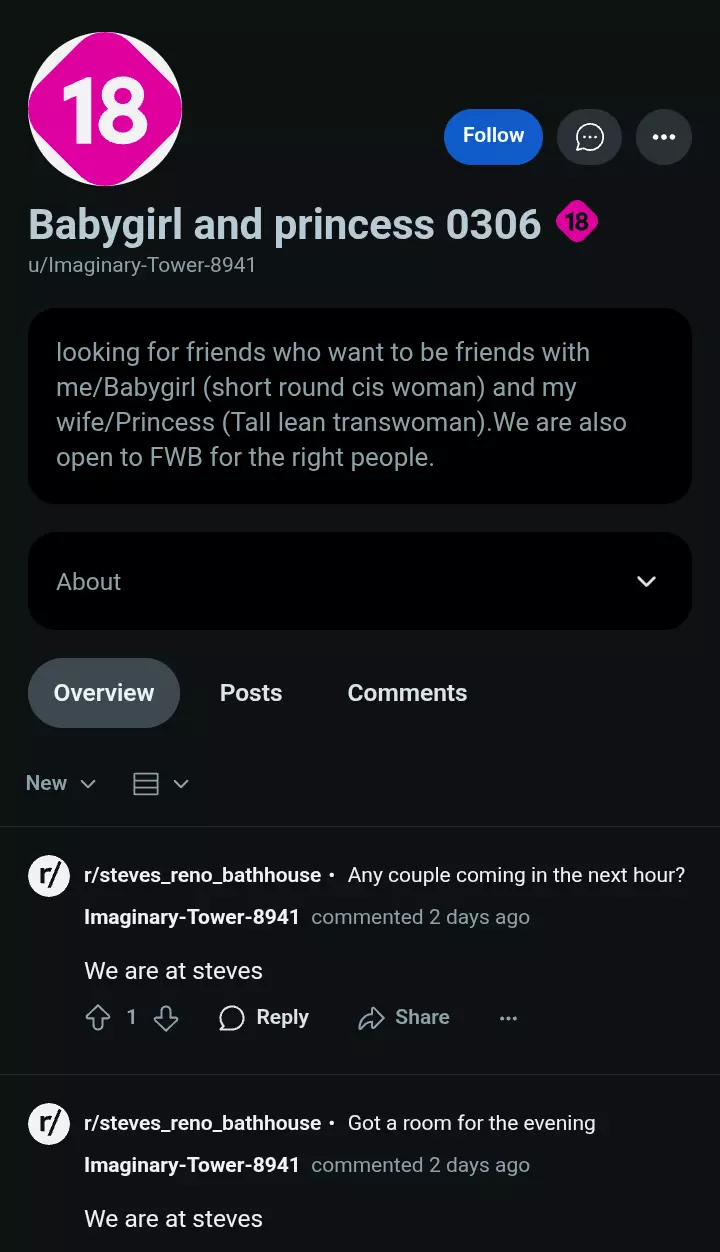The width and height of the screenshot is (720, 1252).
Task: Reply to the comment on 'Any couple coming' post
Action: pyautogui.click(x=264, y=1018)
